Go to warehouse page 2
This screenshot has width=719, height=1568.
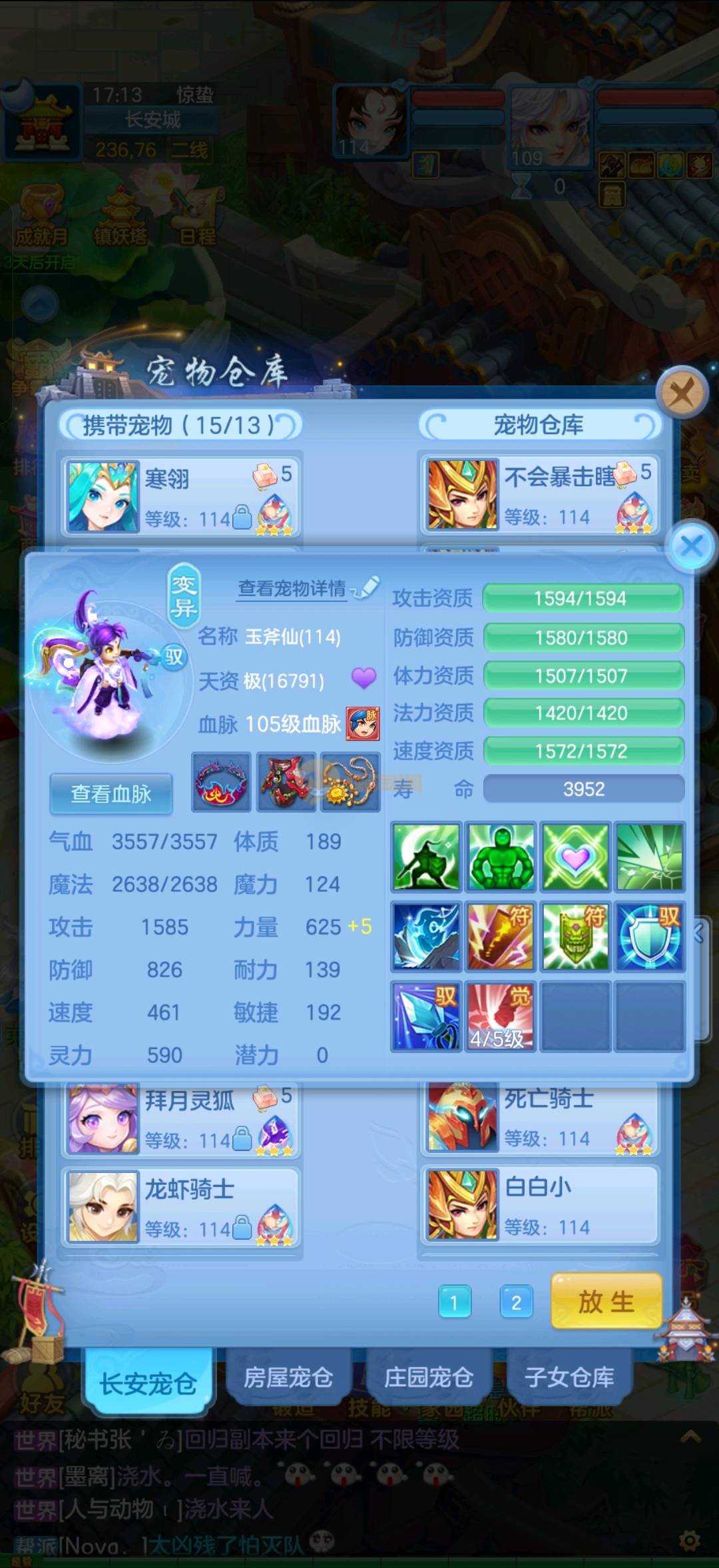tap(516, 1302)
